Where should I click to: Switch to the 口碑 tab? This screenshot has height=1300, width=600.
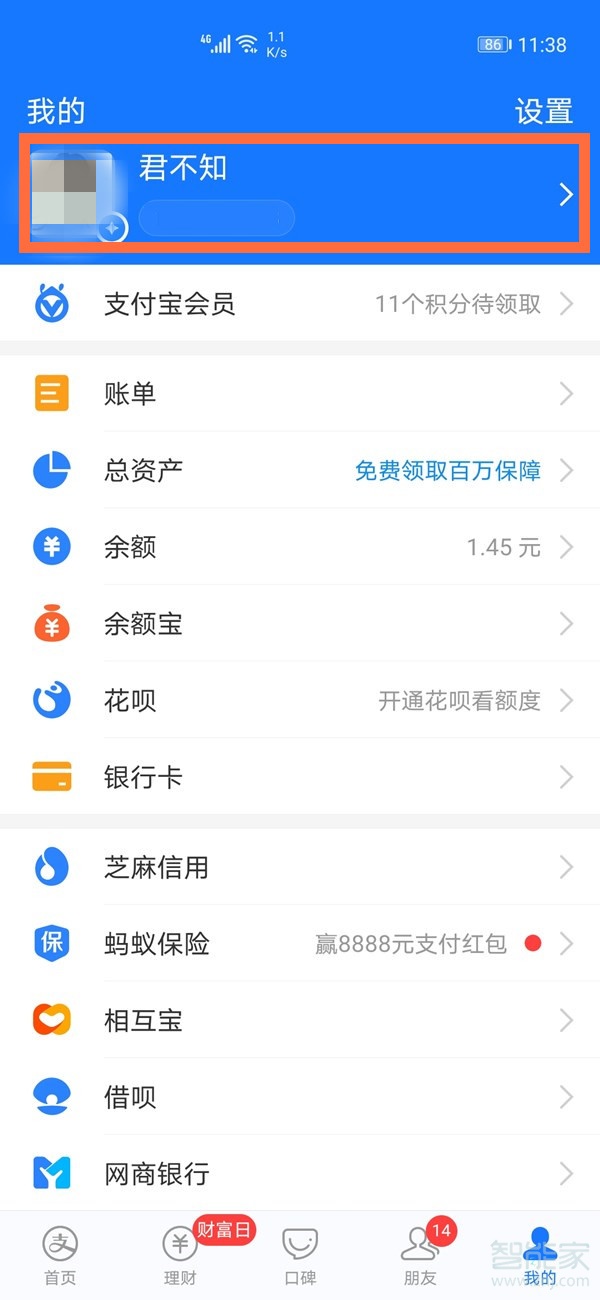[300, 1256]
